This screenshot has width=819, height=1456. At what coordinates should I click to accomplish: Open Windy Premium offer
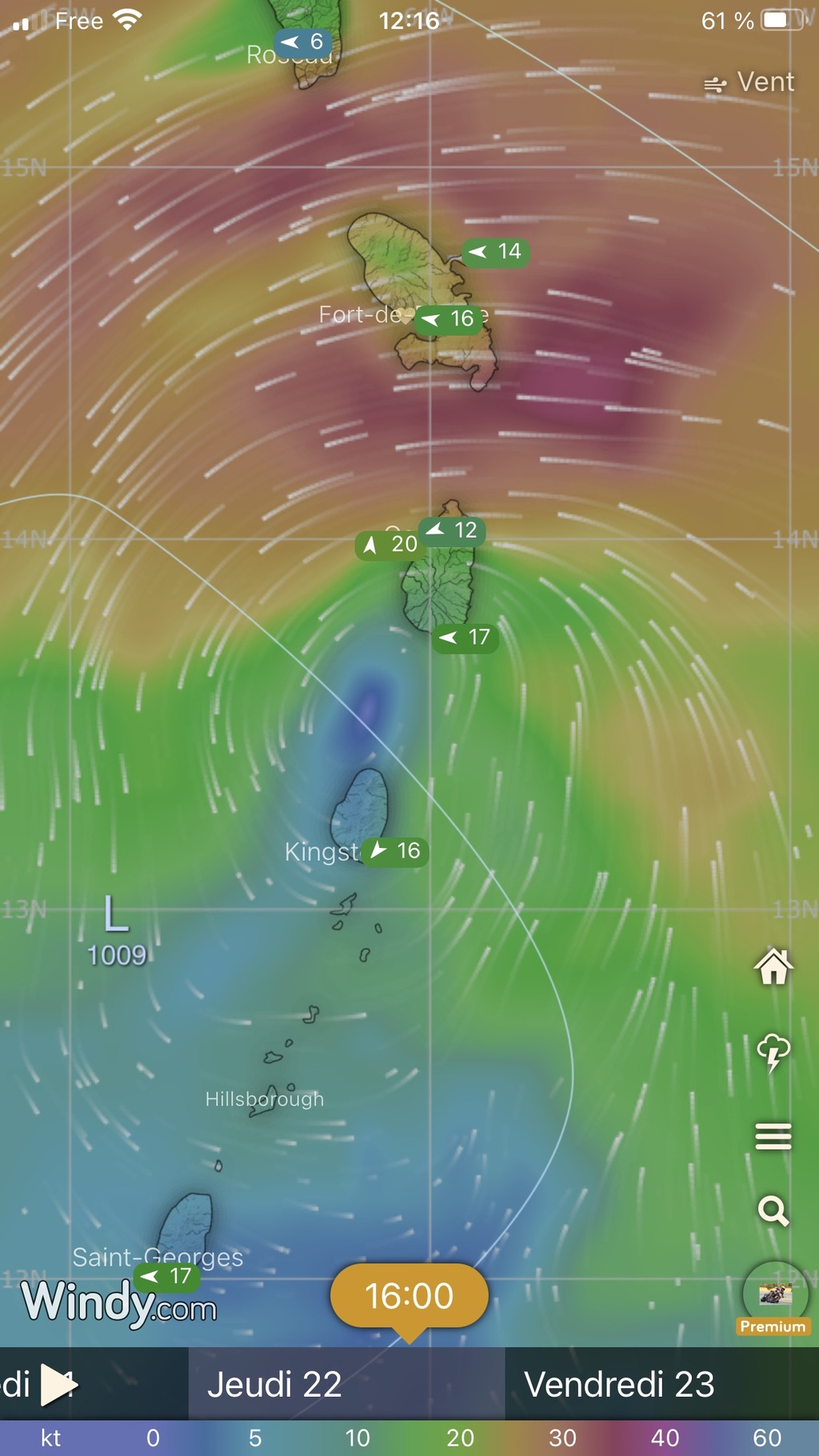[774, 1300]
